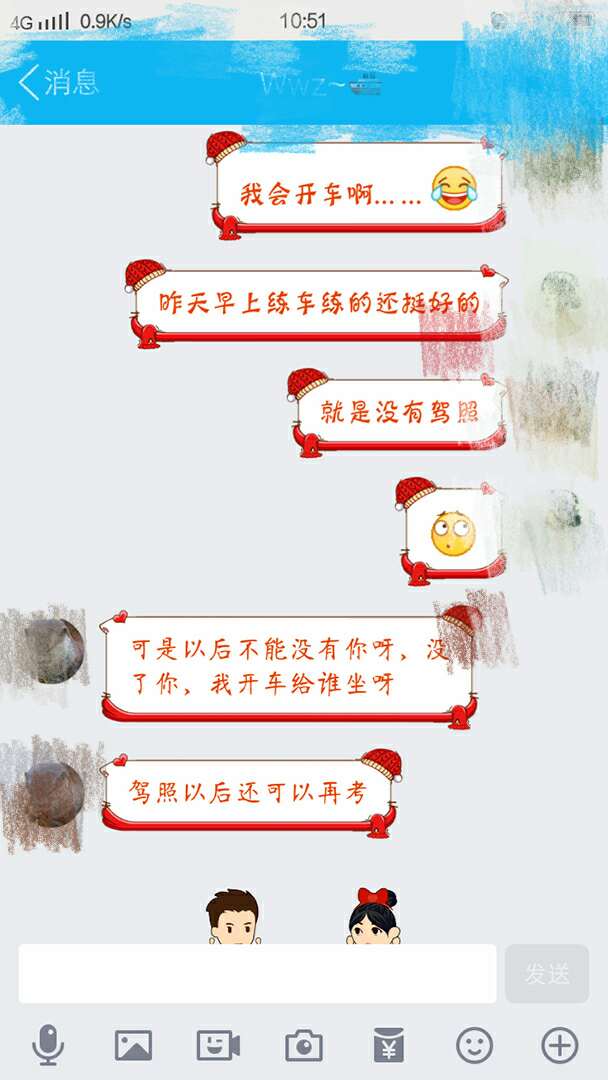Viewport: 608px width, 1080px height.
Task: Tap the 发送 send button
Action: click(x=547, y=973)
